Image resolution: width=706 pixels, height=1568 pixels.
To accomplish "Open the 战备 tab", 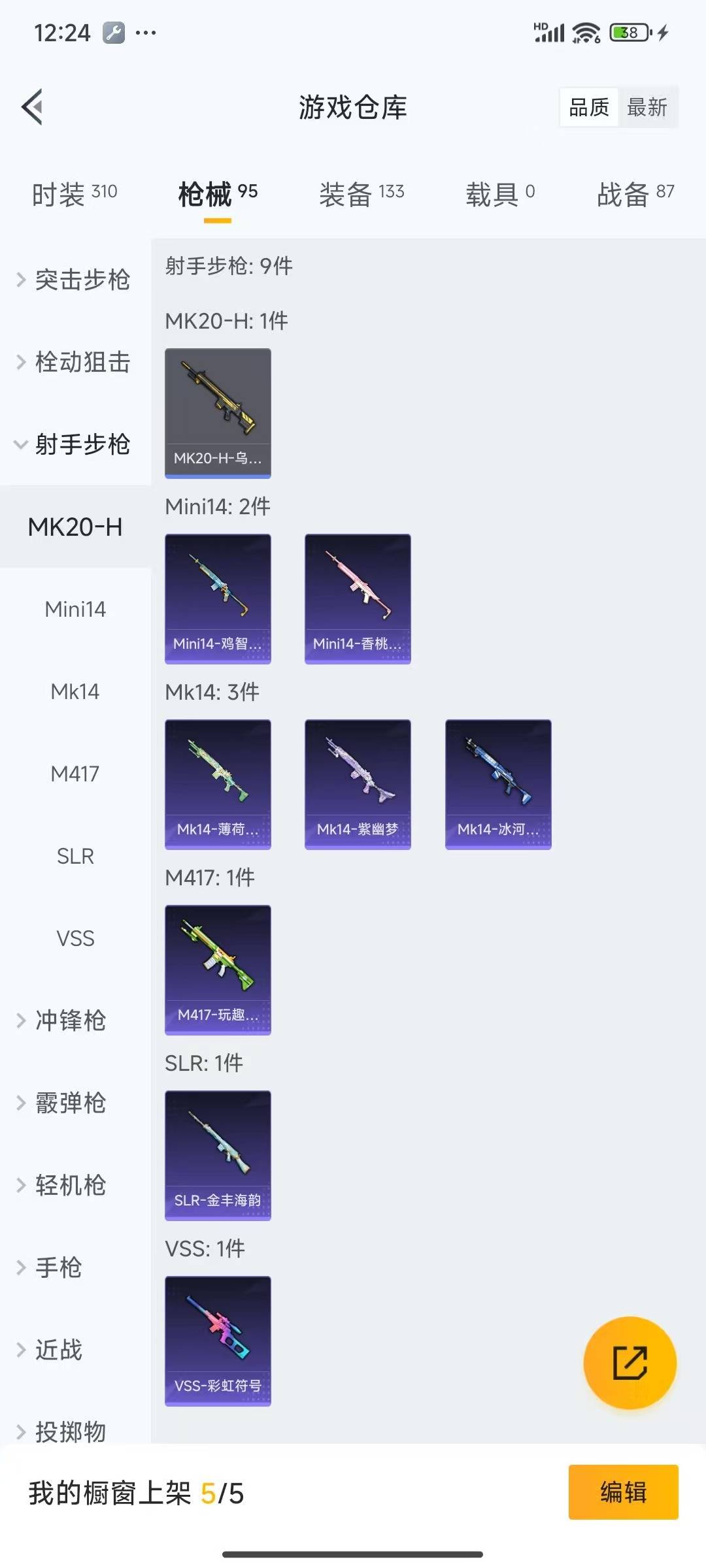I will (635, 193).
